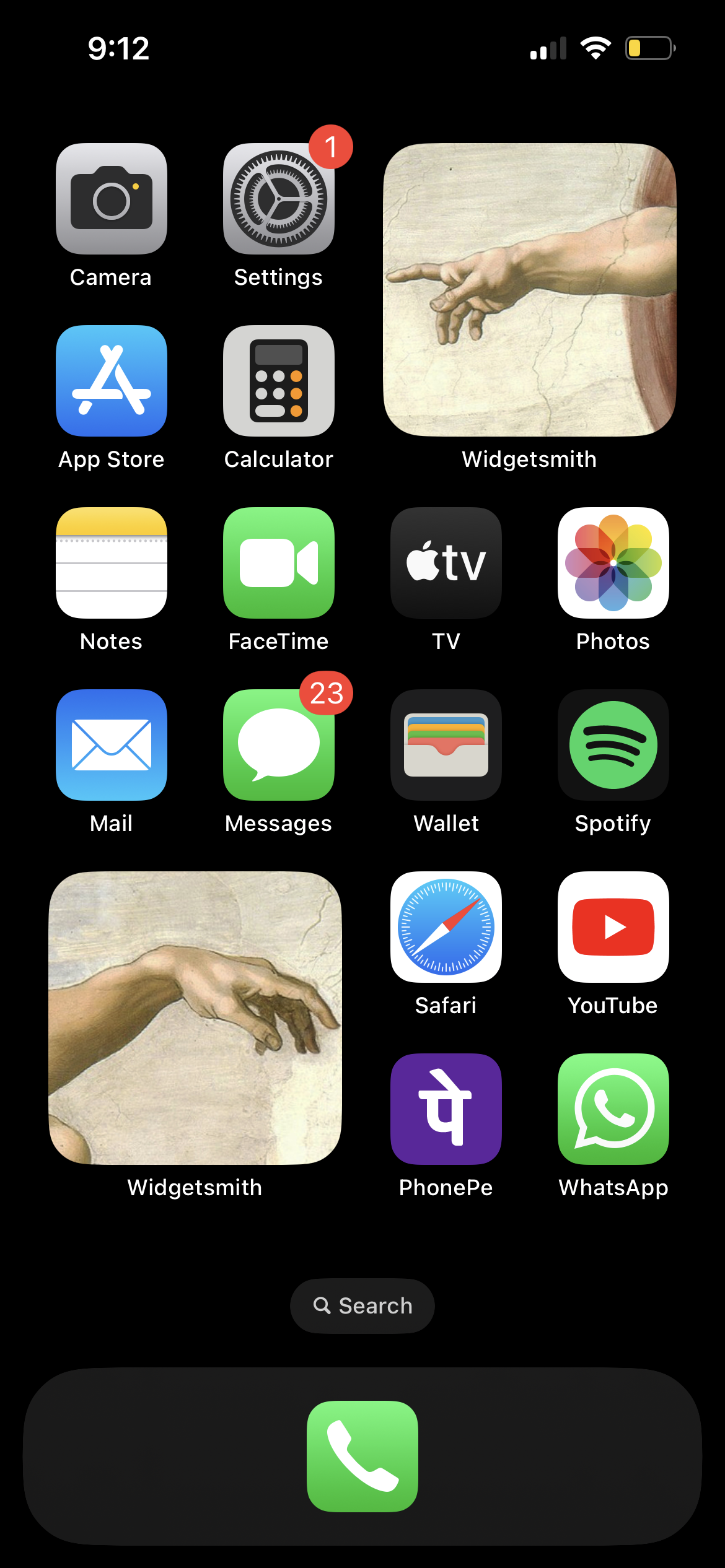Open the Camera app
Image resolution: width=725 pixels, height=1568 pixels.
coord(112,199)
